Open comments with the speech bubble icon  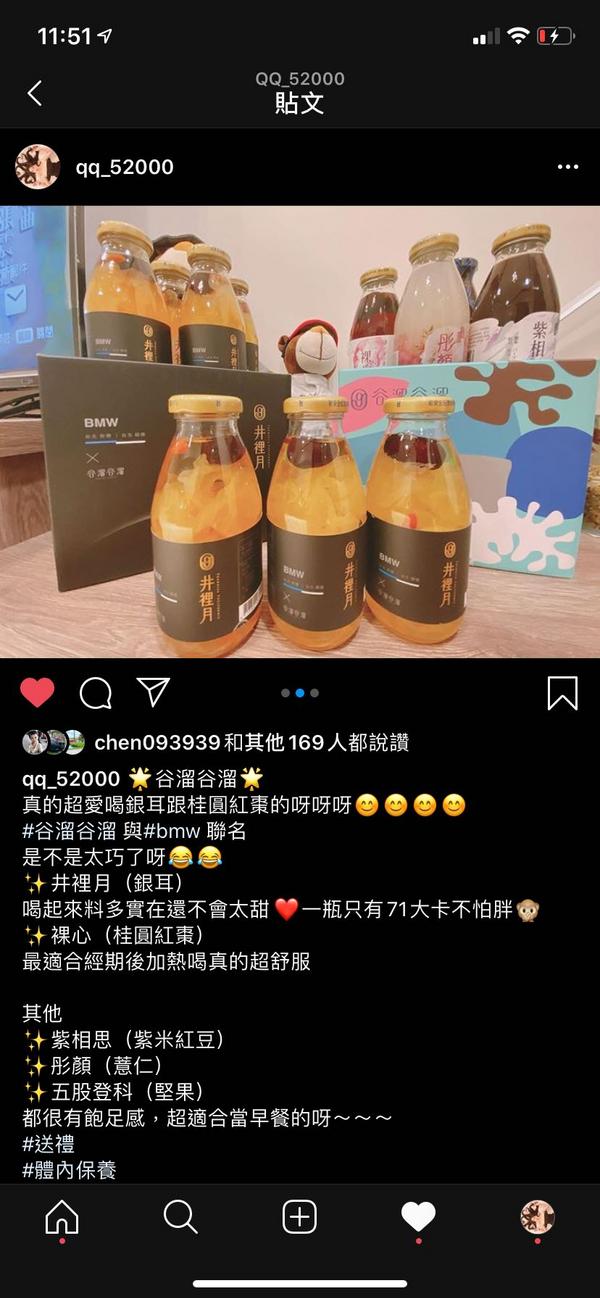click(95, 692)
